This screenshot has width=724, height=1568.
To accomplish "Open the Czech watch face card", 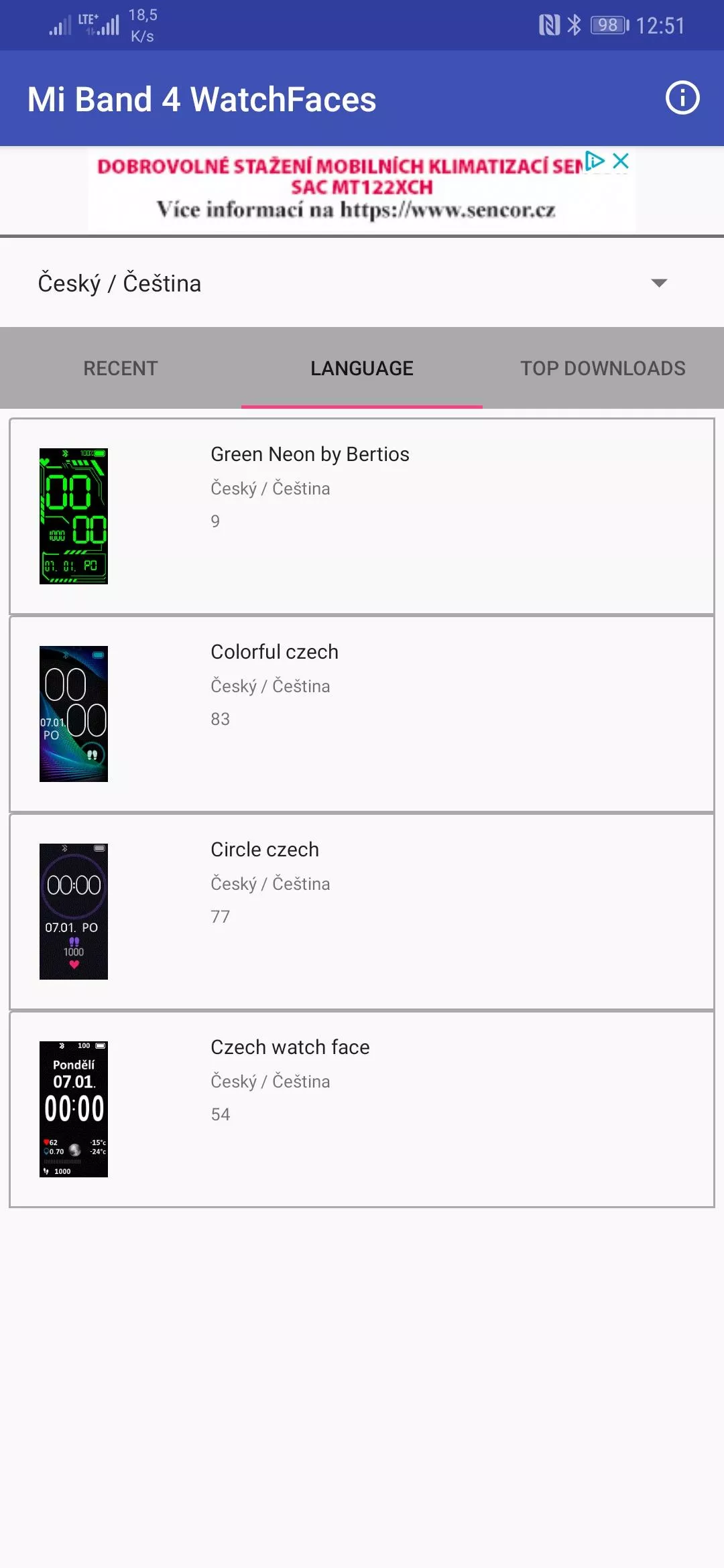I will pos(362,1109).
